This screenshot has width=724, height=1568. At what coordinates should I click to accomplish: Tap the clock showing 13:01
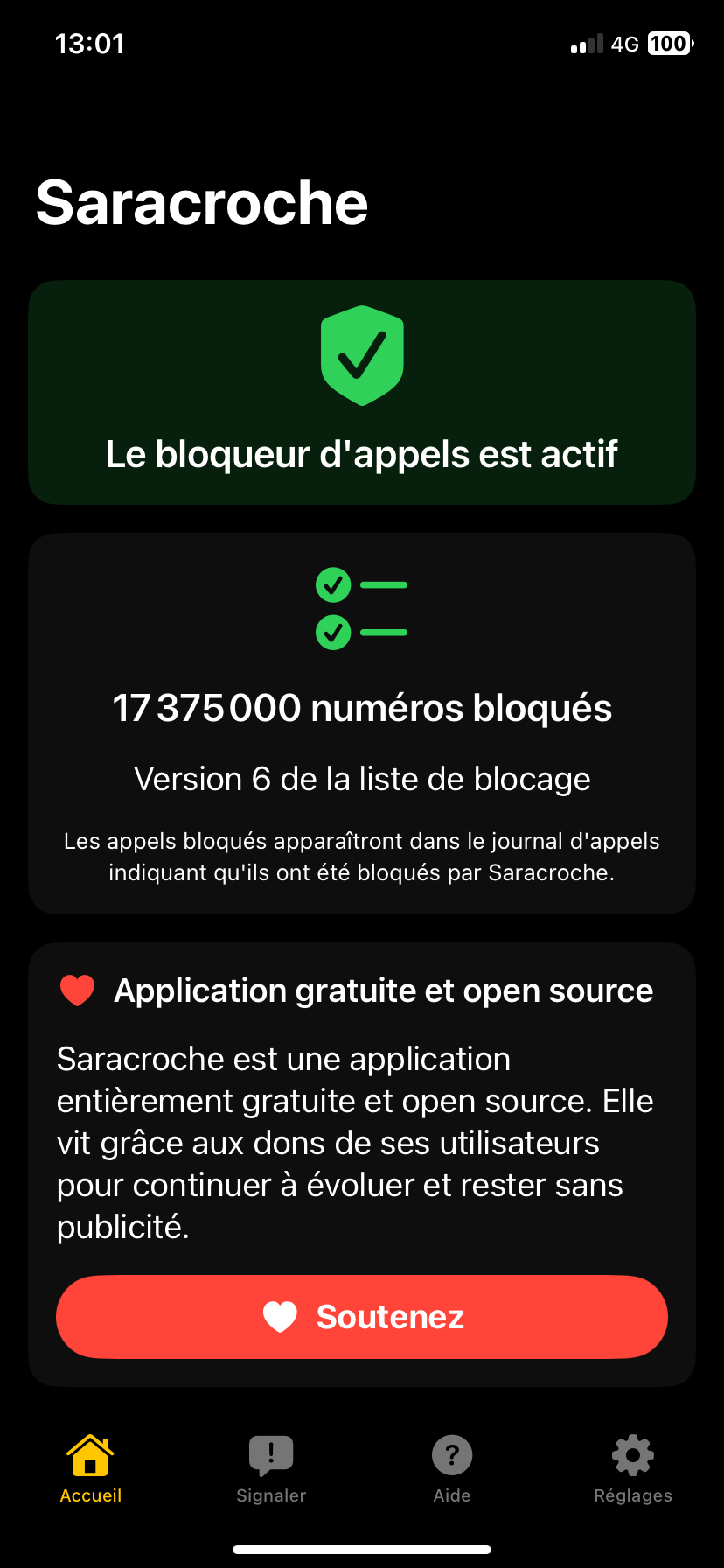click(x=90, y=43)
